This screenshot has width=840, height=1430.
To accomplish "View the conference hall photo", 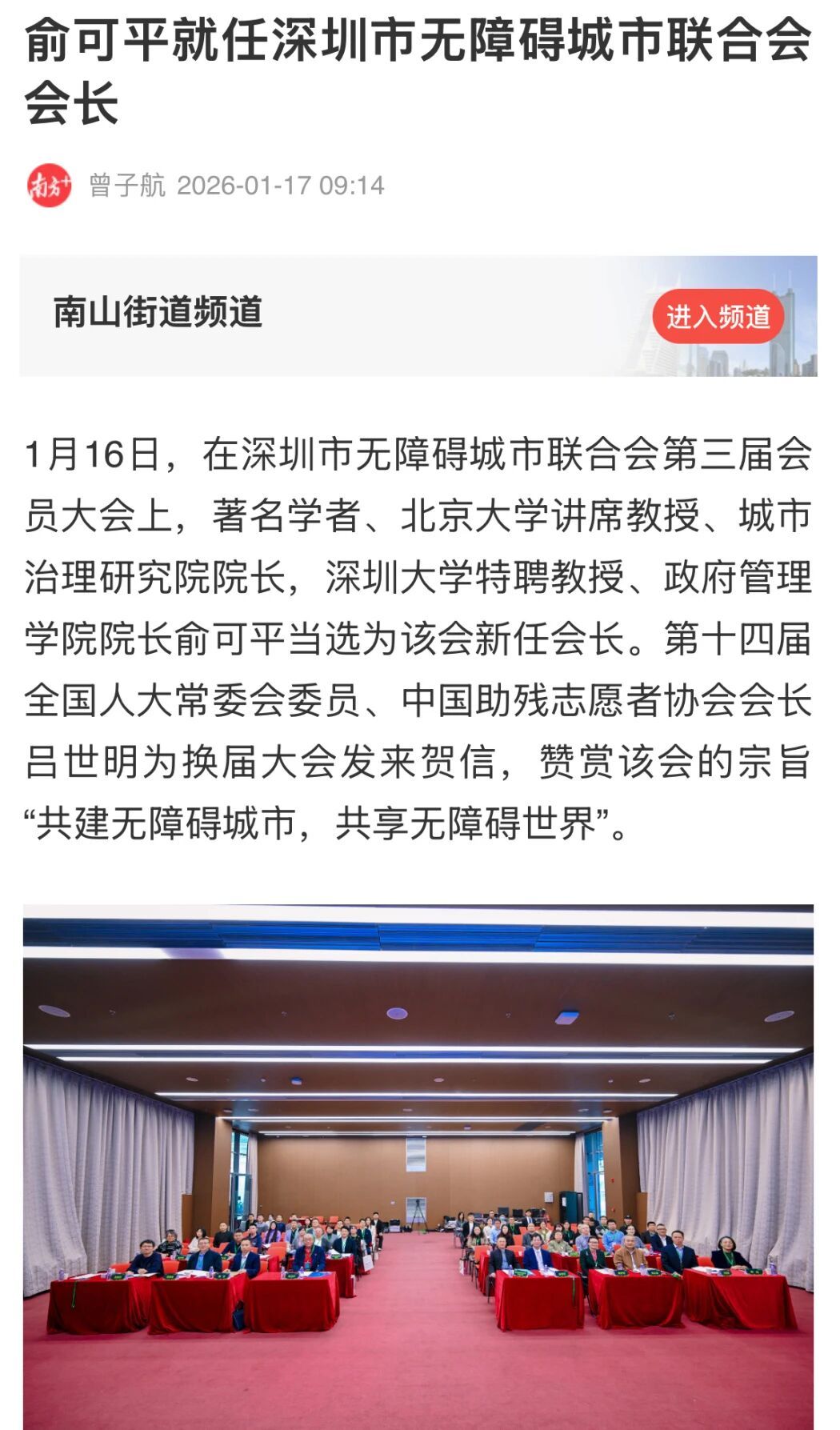I will coord(418,1165).
